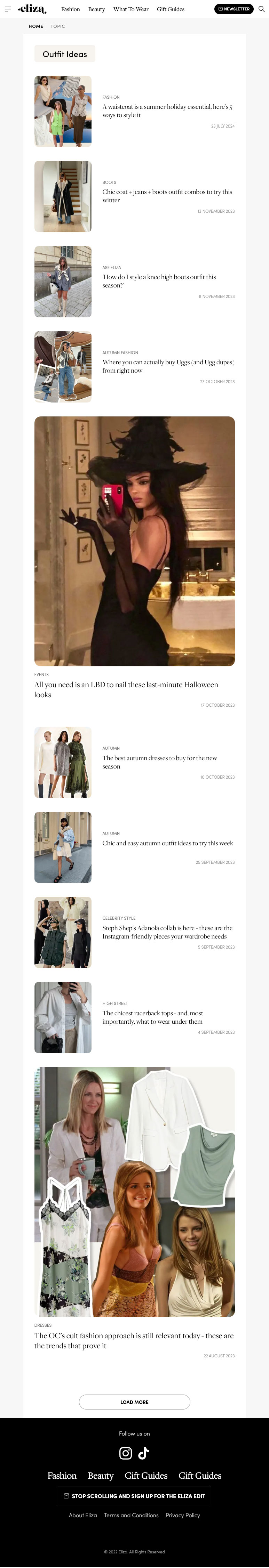Read The OC's cult fashion article
Image resolution: width=269 pixels, height=1568 pixels.
coord(134,1340)
